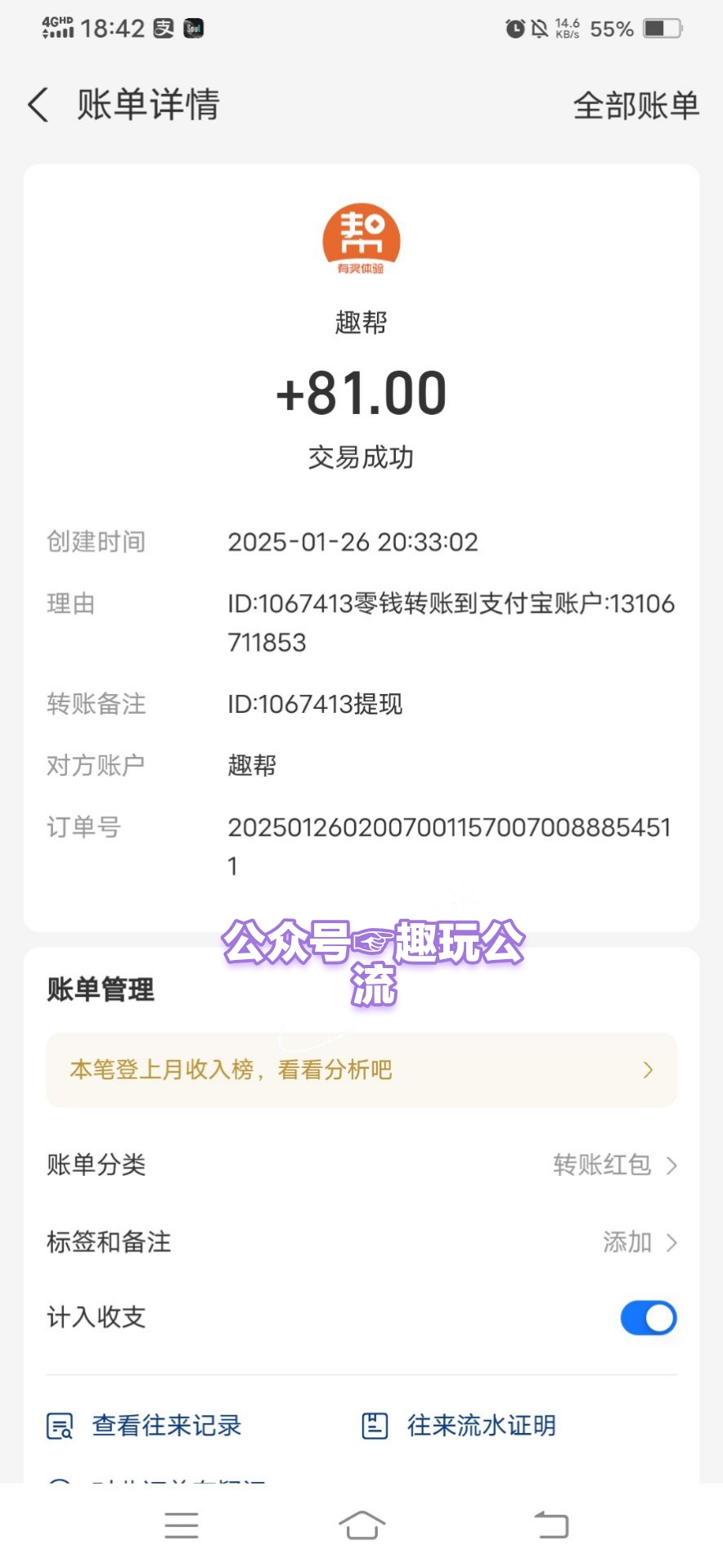
Task: Add a tag via 标签和备注
Action: coord(361,1241)
